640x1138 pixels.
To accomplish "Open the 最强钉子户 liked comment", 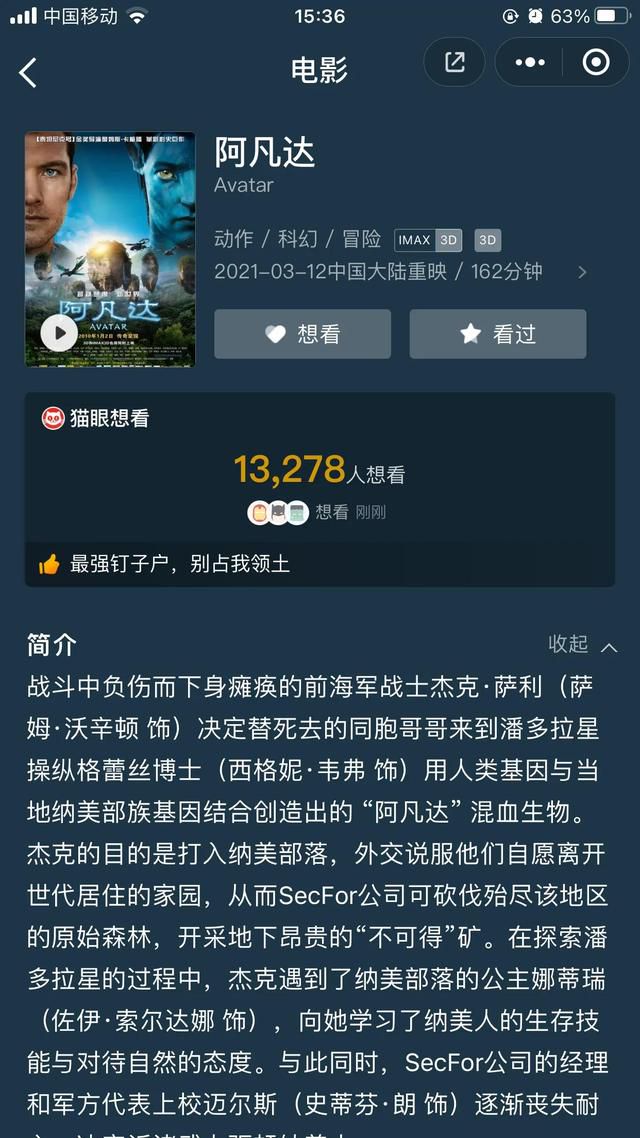I will click(x=320, y=564).
